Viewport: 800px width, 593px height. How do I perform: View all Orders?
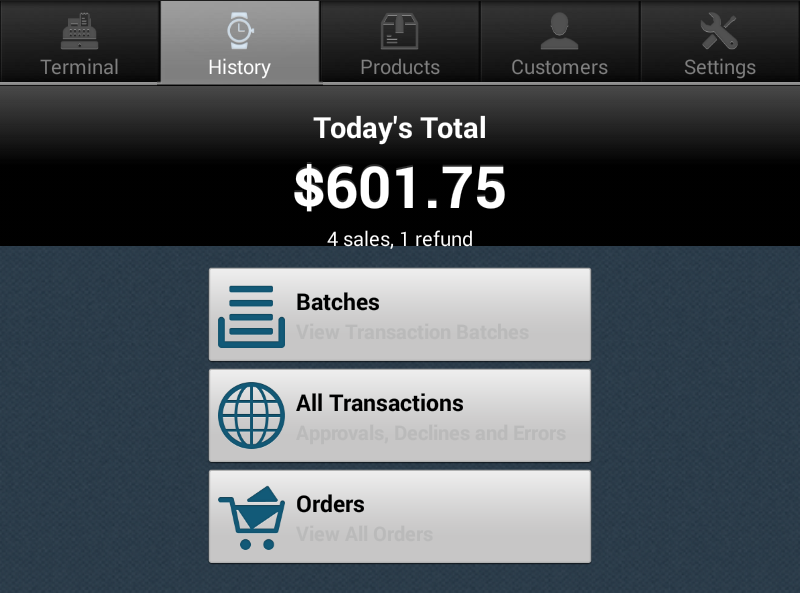pyautogui.click(x=400, y=517)
